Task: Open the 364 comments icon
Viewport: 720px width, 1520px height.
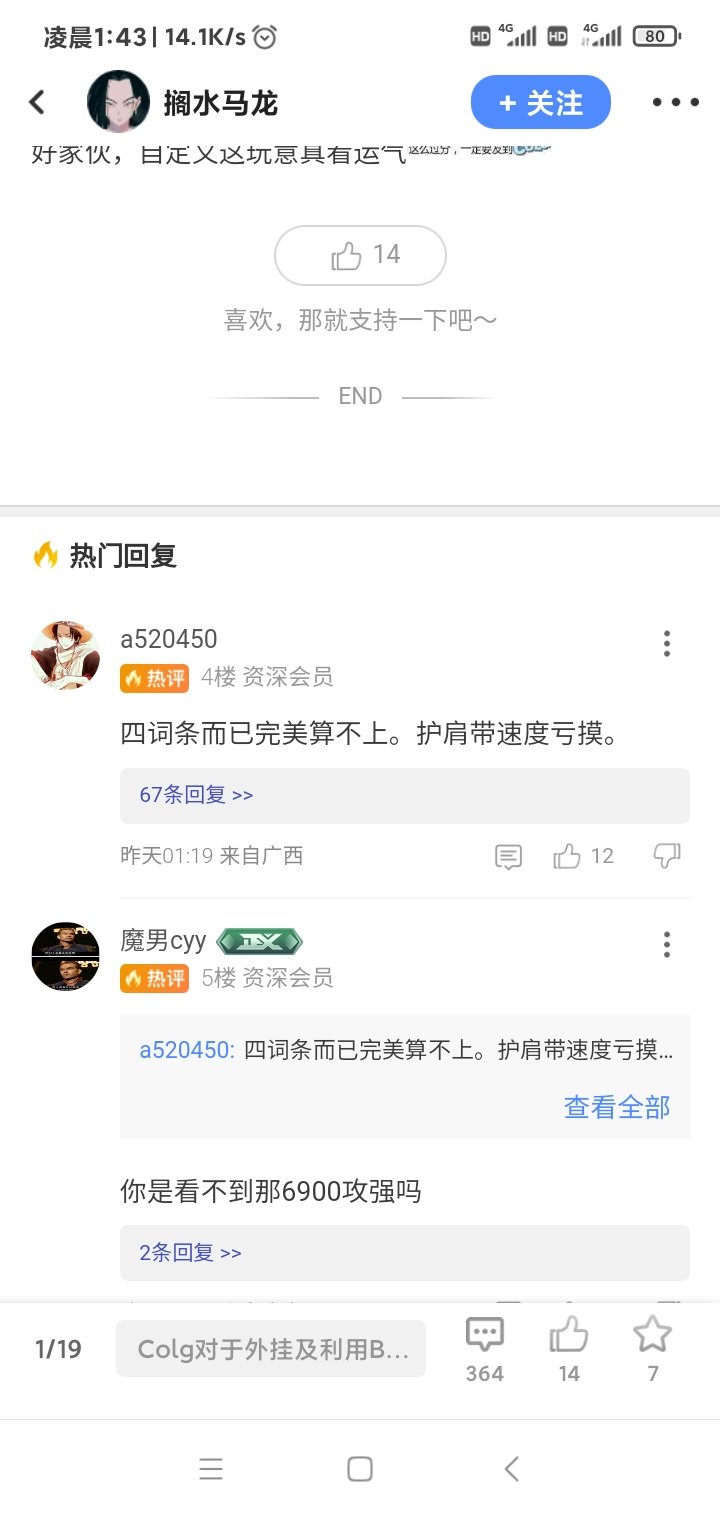Action: pos(485,1349)
